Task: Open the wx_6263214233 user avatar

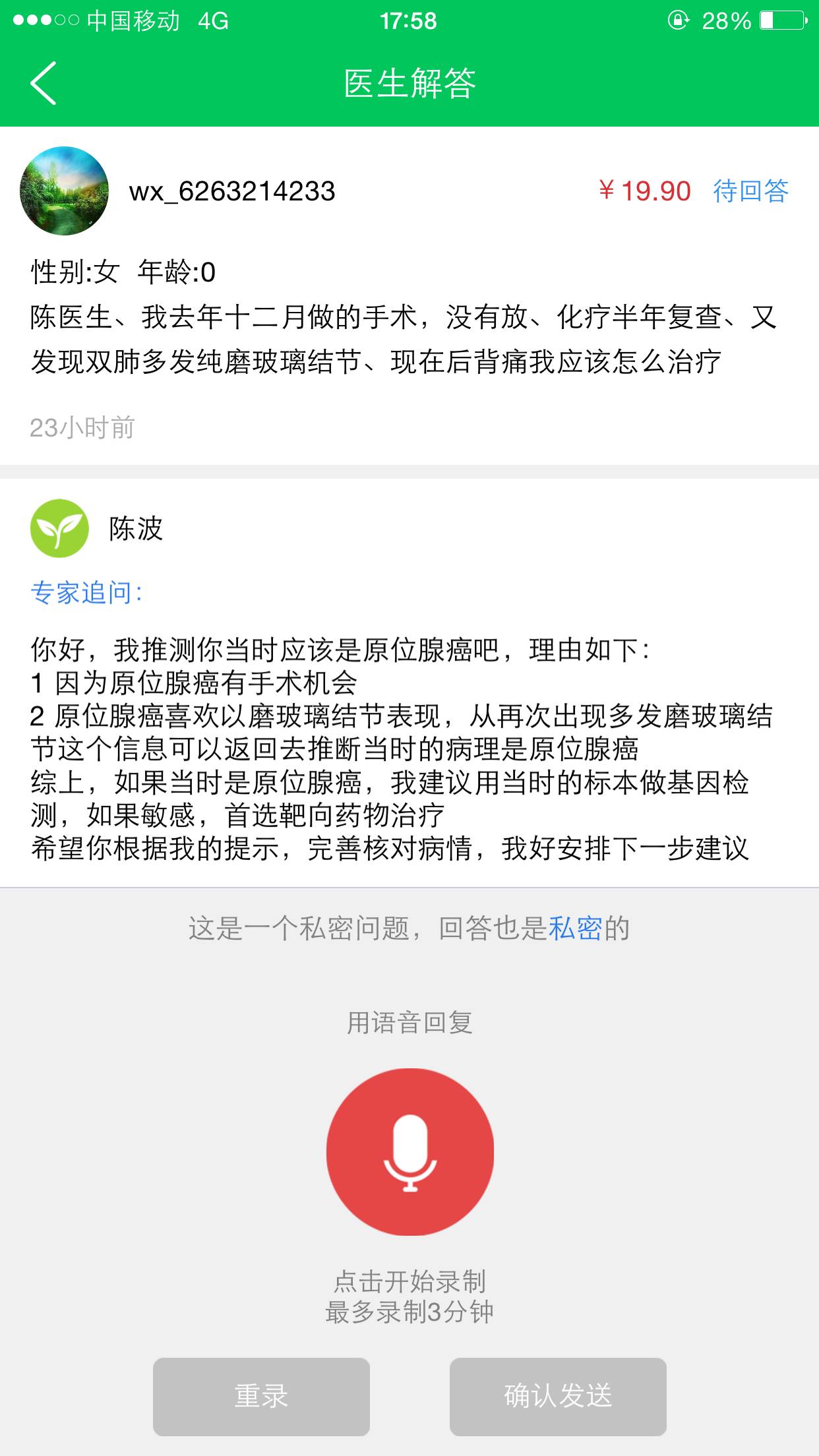Action: (64, 191)
